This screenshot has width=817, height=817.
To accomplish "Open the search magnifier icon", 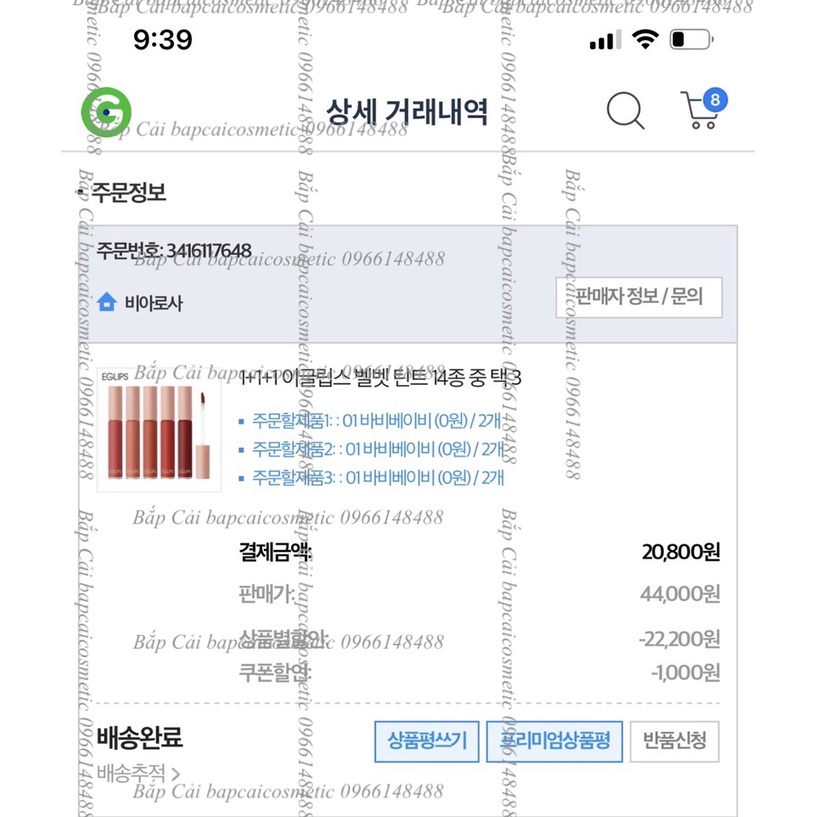I will [625, 110].
